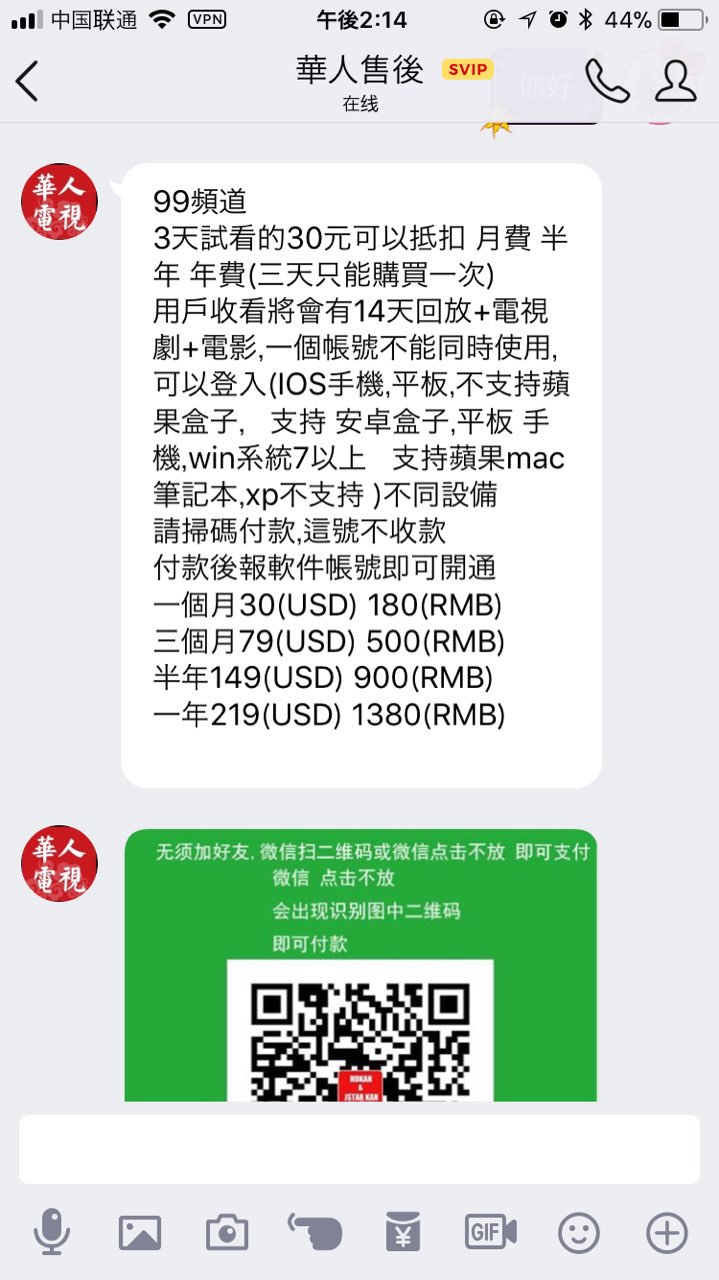Send a poke with the pointing hand
Image resolution: width=719 pixels, height=1280 pixels.
coord(314,1232)
